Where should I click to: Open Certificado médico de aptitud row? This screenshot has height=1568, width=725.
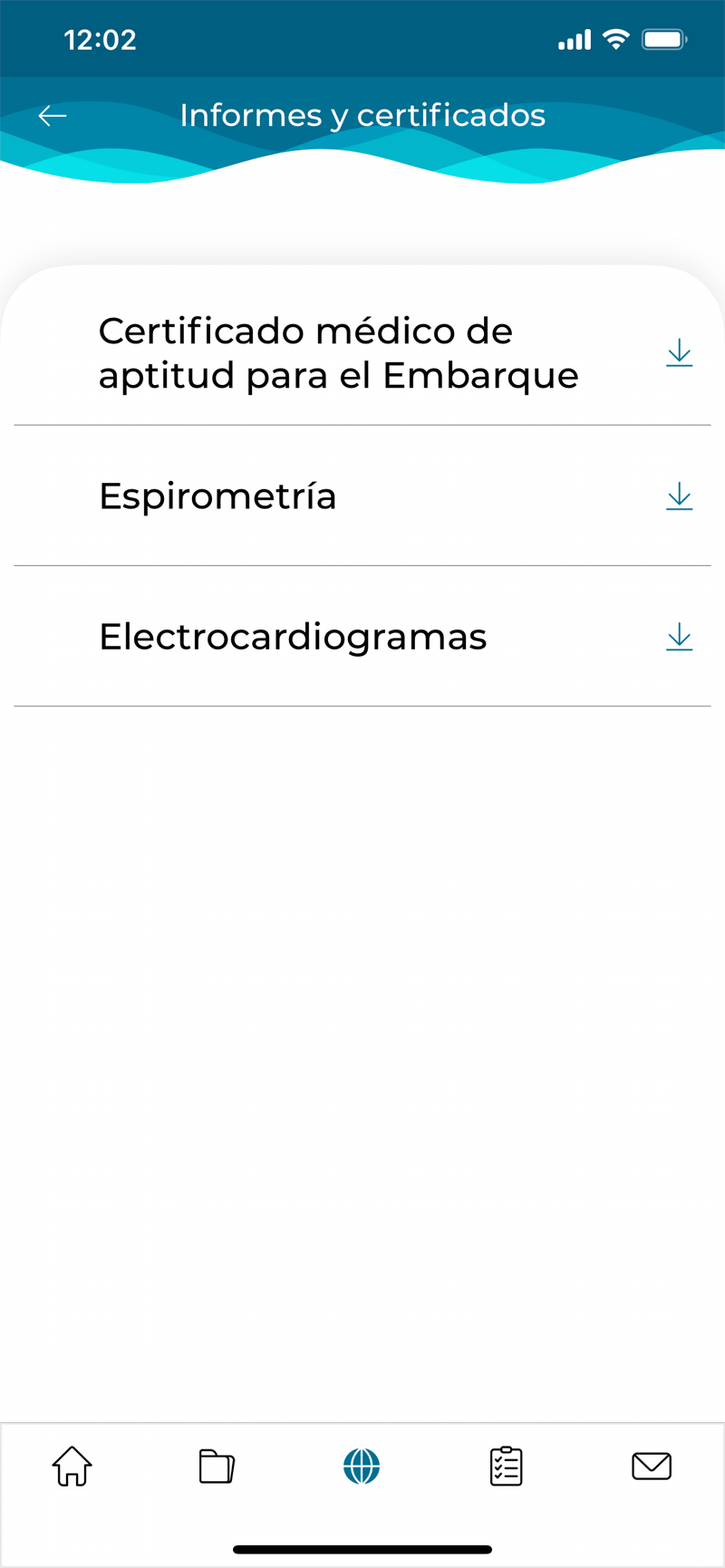click(x=338, y=353)
